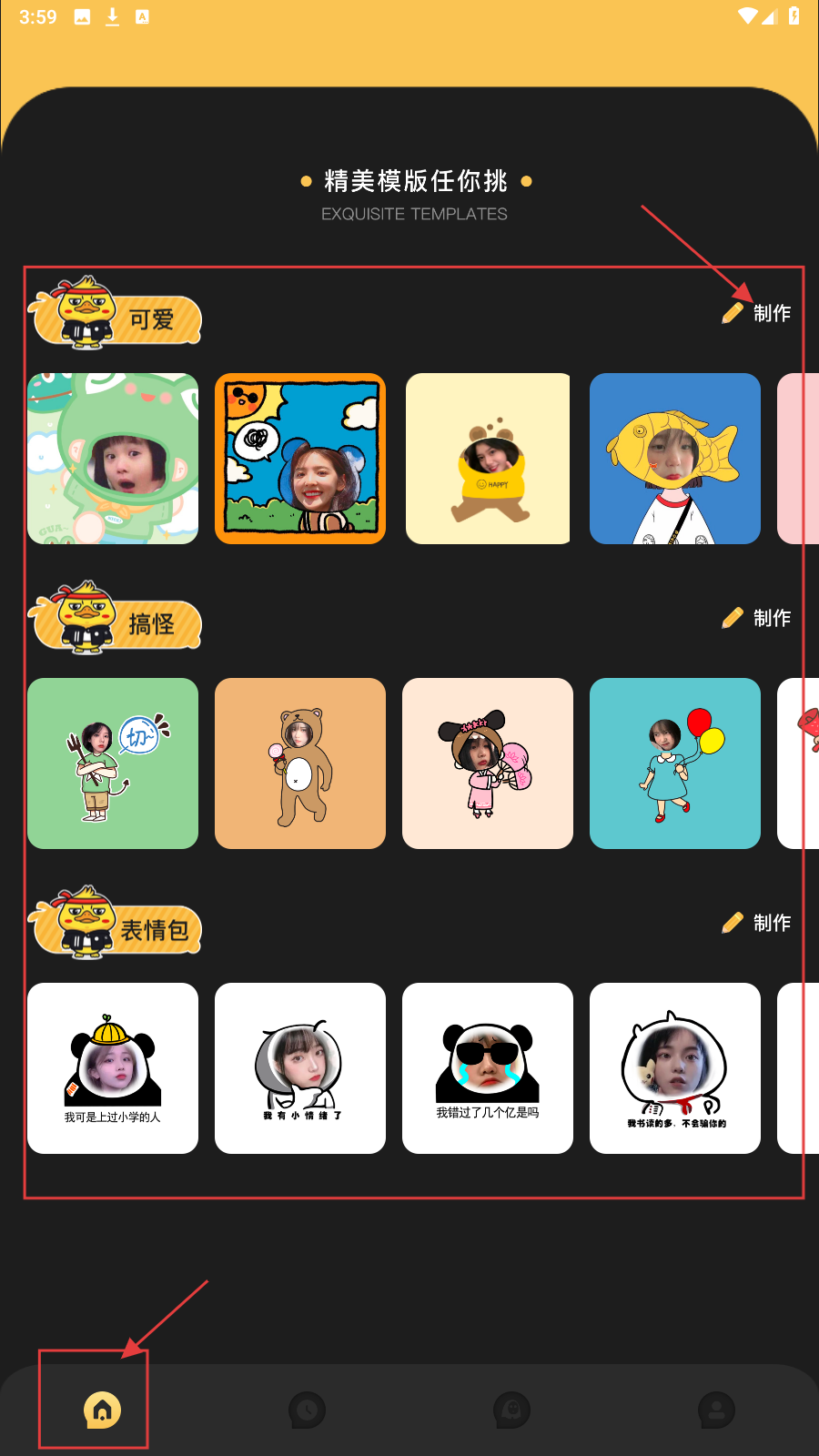Go to the profile tab

(716, 1410)
